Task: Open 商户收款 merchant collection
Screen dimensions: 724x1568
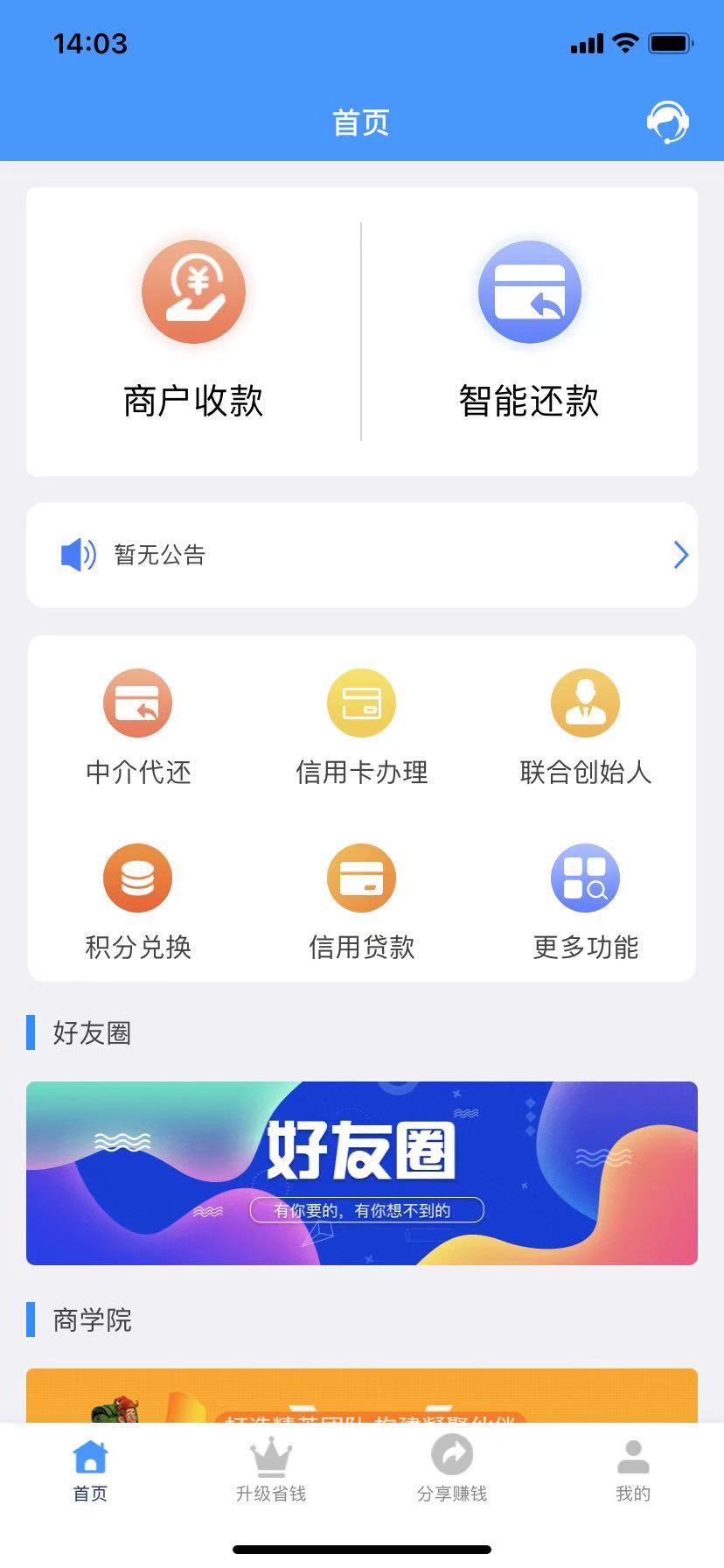Action: click(193, 330)
